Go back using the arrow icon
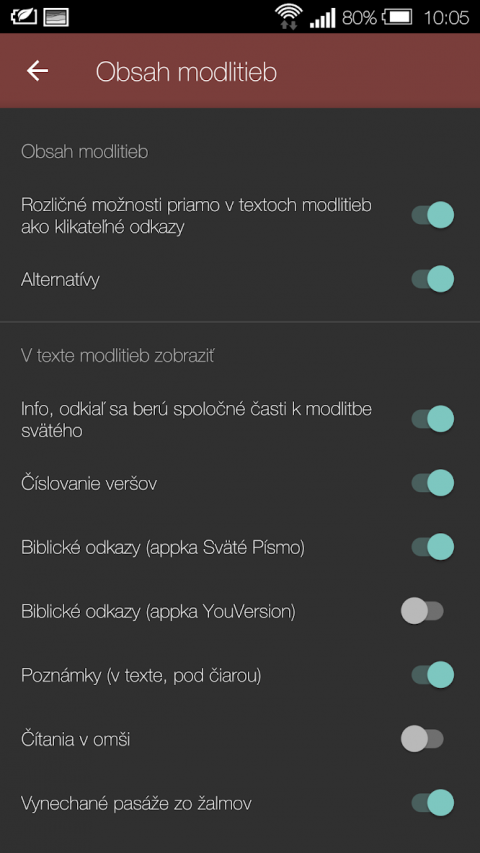 (x=38, y=71)
